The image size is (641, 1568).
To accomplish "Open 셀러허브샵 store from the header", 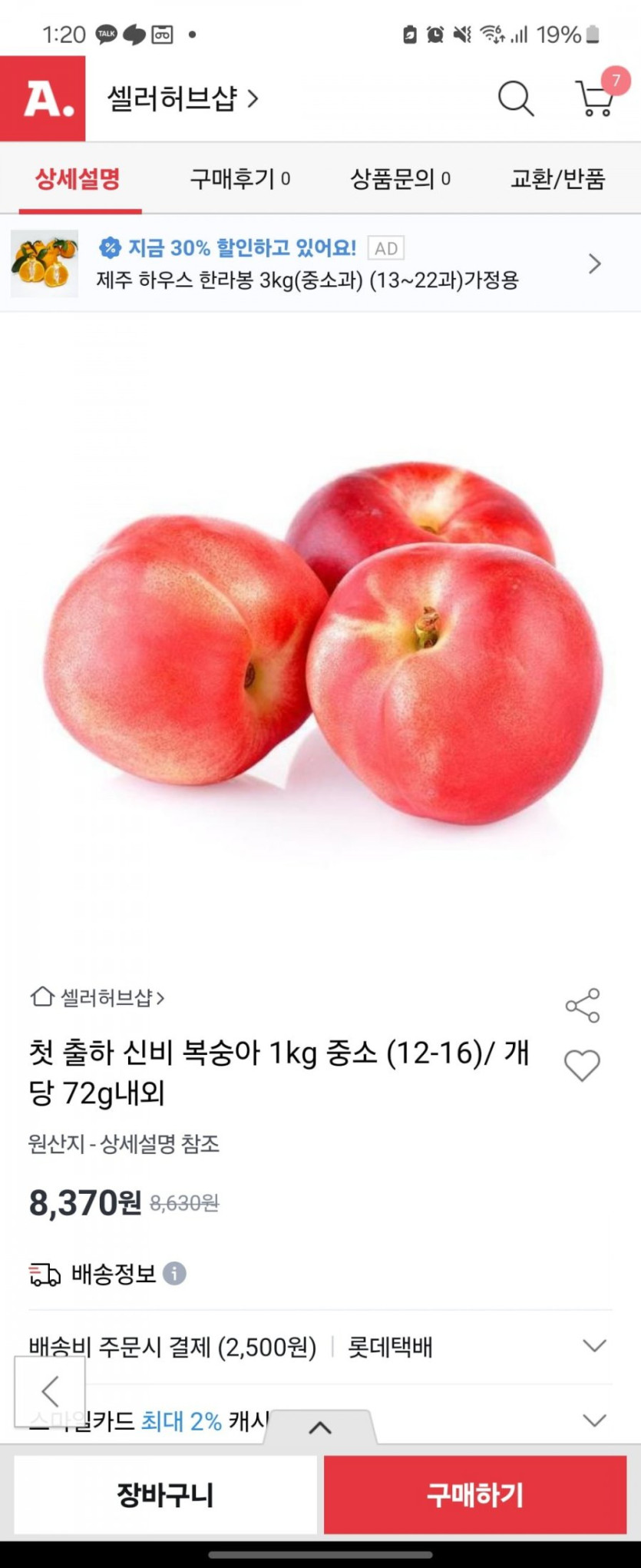I will (x=183, y=99).
